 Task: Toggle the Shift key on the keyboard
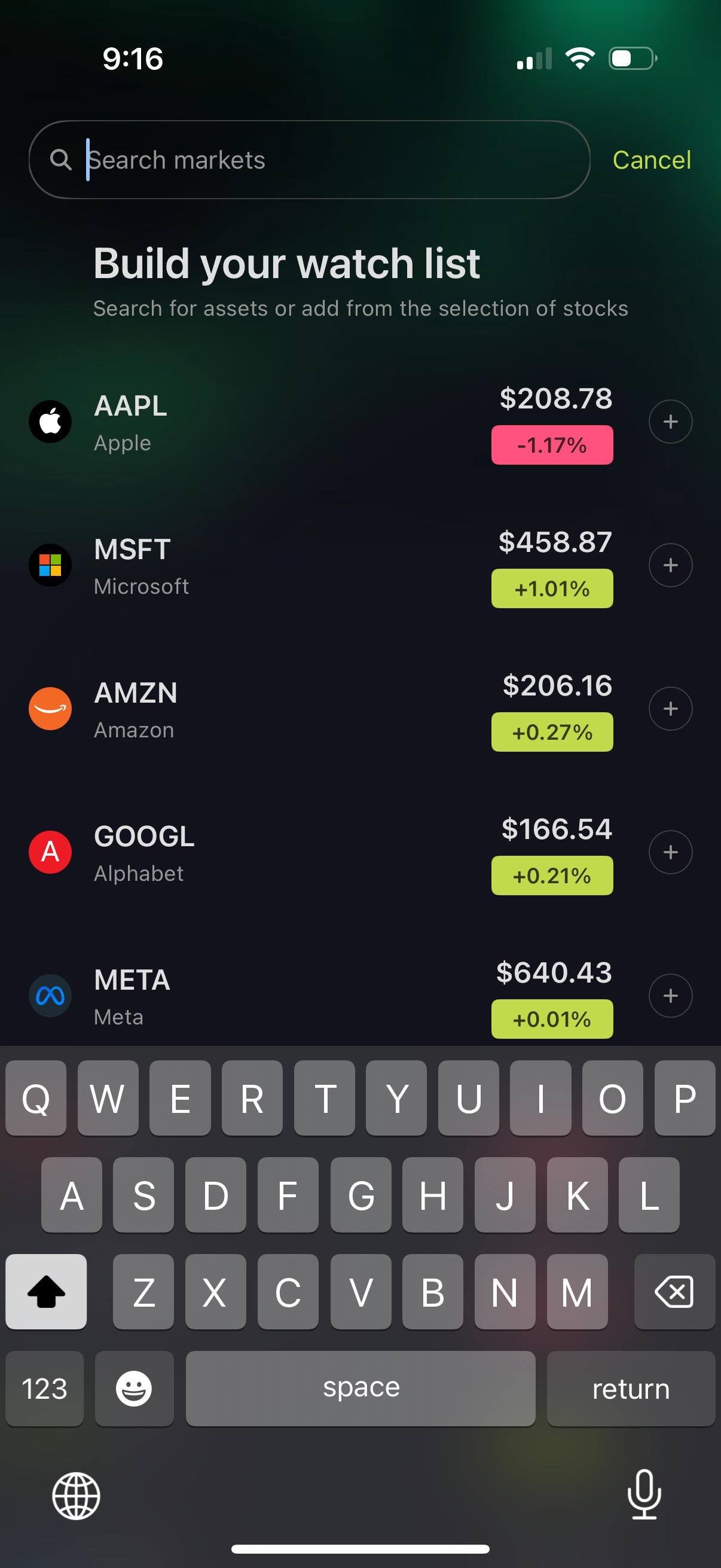coord(45,1292)
